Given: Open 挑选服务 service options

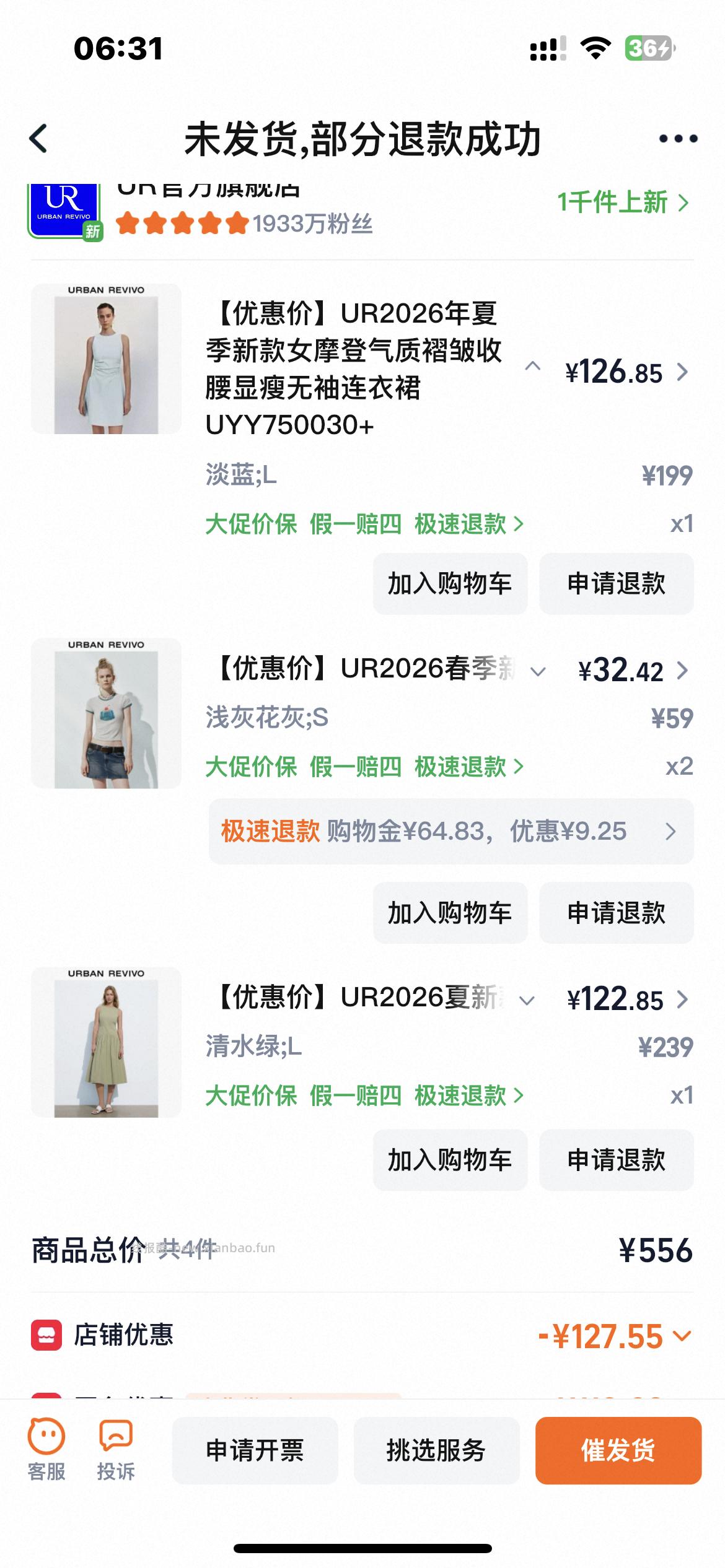Looking at the screenshot, I should pyautogui.click(x=436, y=1450).
